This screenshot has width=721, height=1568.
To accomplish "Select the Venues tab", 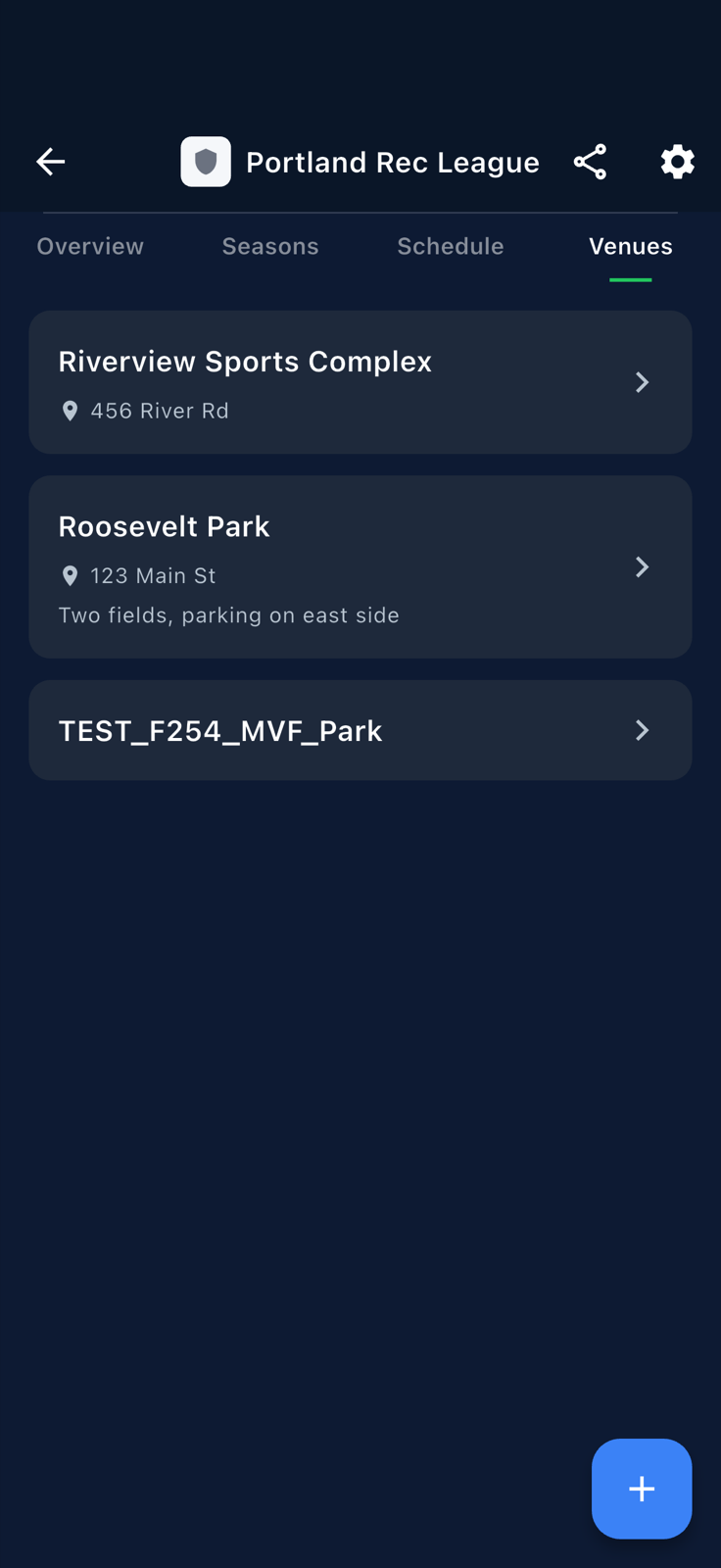I will (631, 246).
